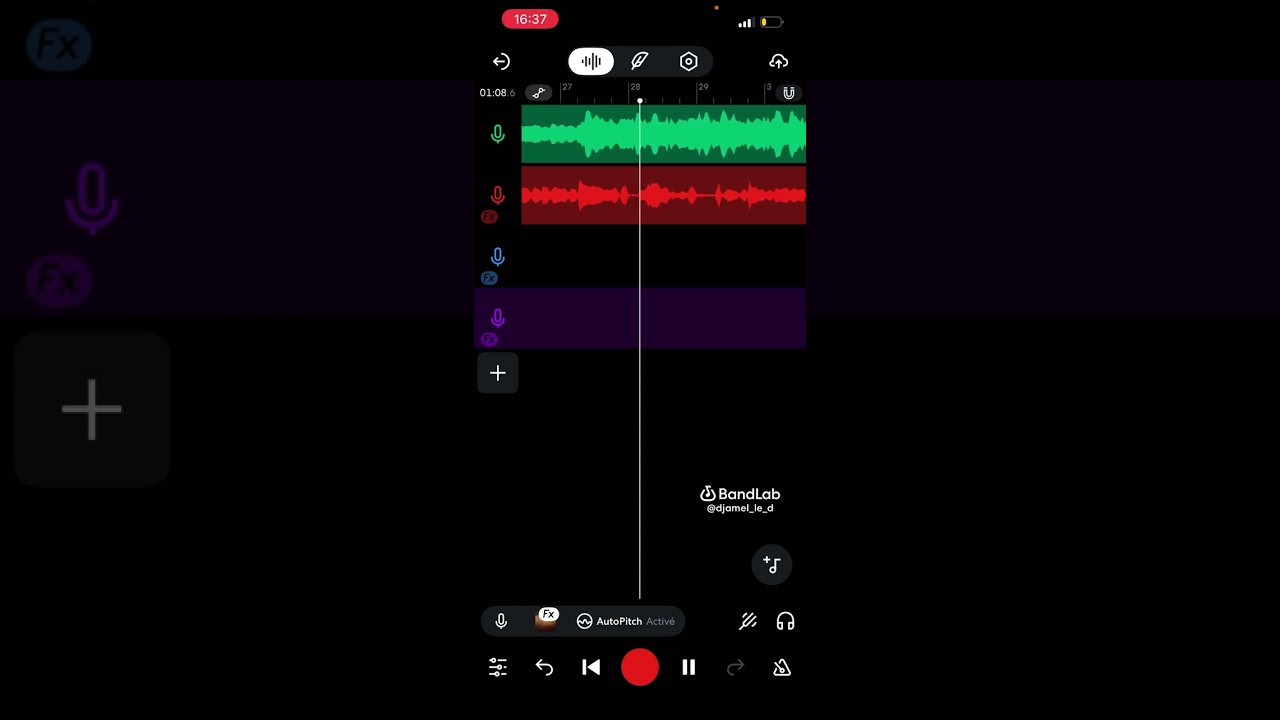Image resolution: width=1280 pixels, height=720 pixels.
Task: Add a new track with plus button
Action: pos(497,373)
